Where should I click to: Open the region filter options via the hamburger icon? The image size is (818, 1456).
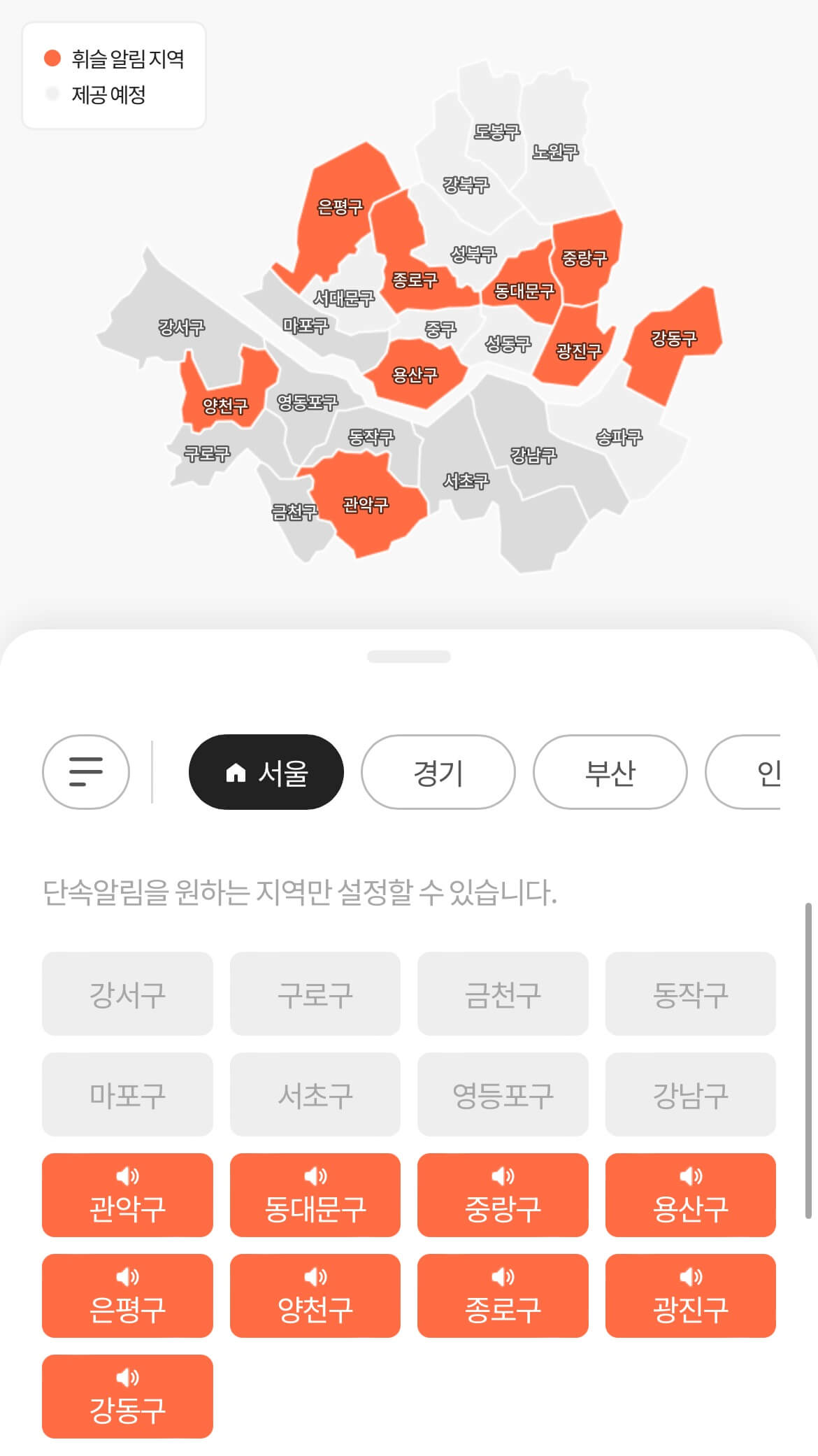pyautogui.click(x=85, y=772)
